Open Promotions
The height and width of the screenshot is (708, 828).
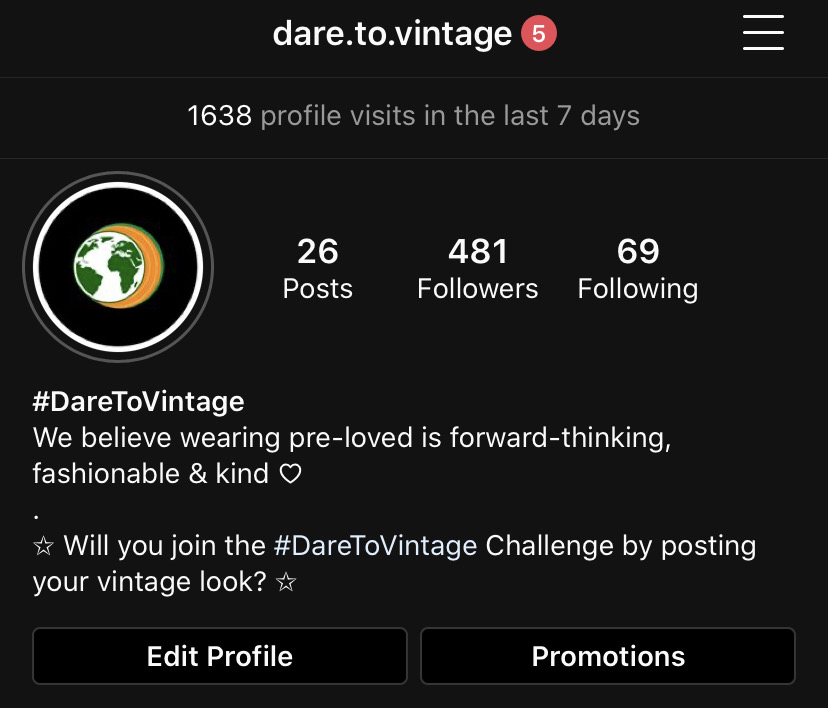[608, 656]
